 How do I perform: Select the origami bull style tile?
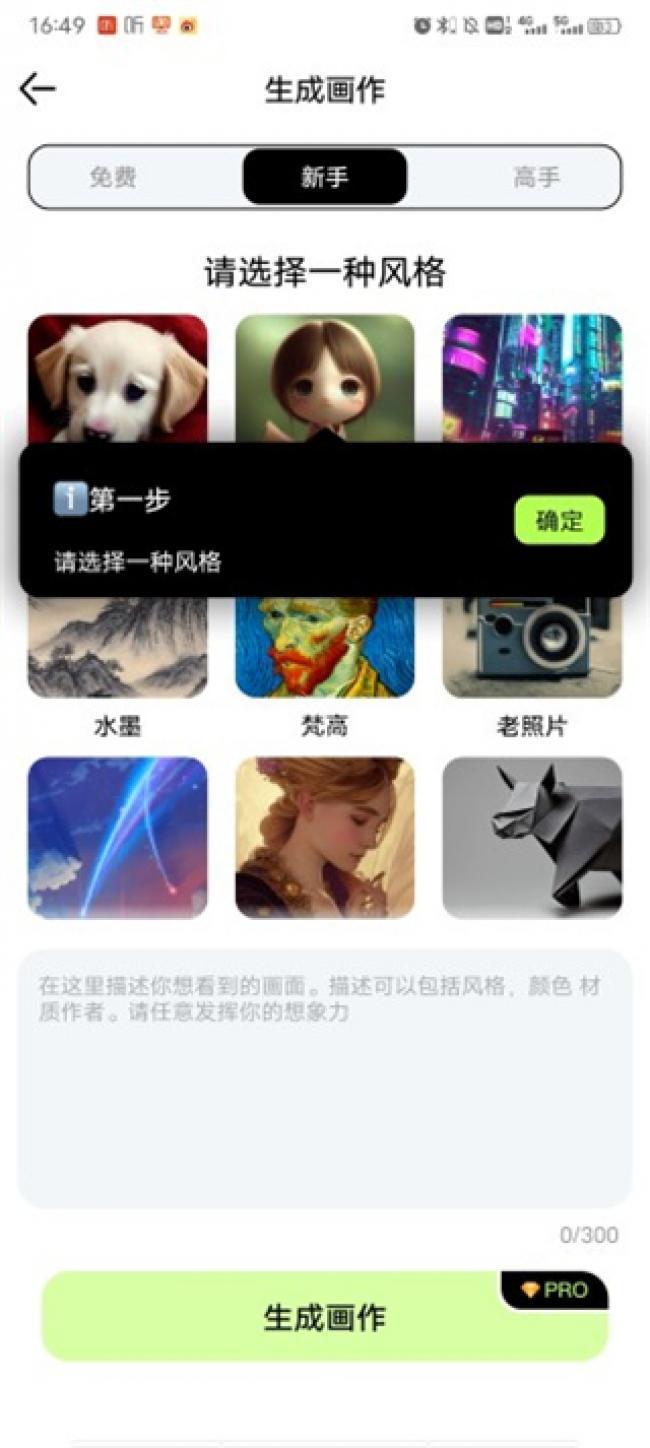(x=532, y=837)
